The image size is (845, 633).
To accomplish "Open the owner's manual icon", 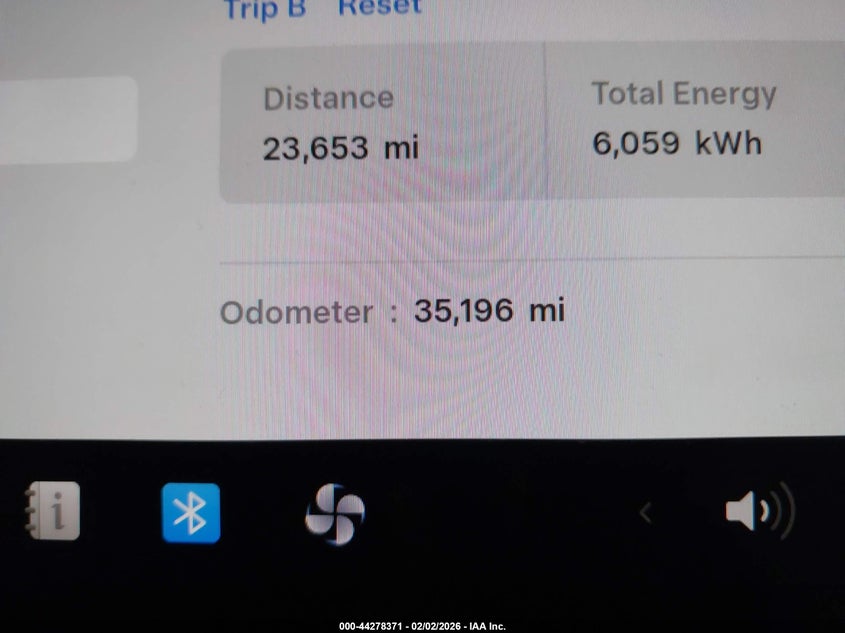I will click(x=54, y=511).
